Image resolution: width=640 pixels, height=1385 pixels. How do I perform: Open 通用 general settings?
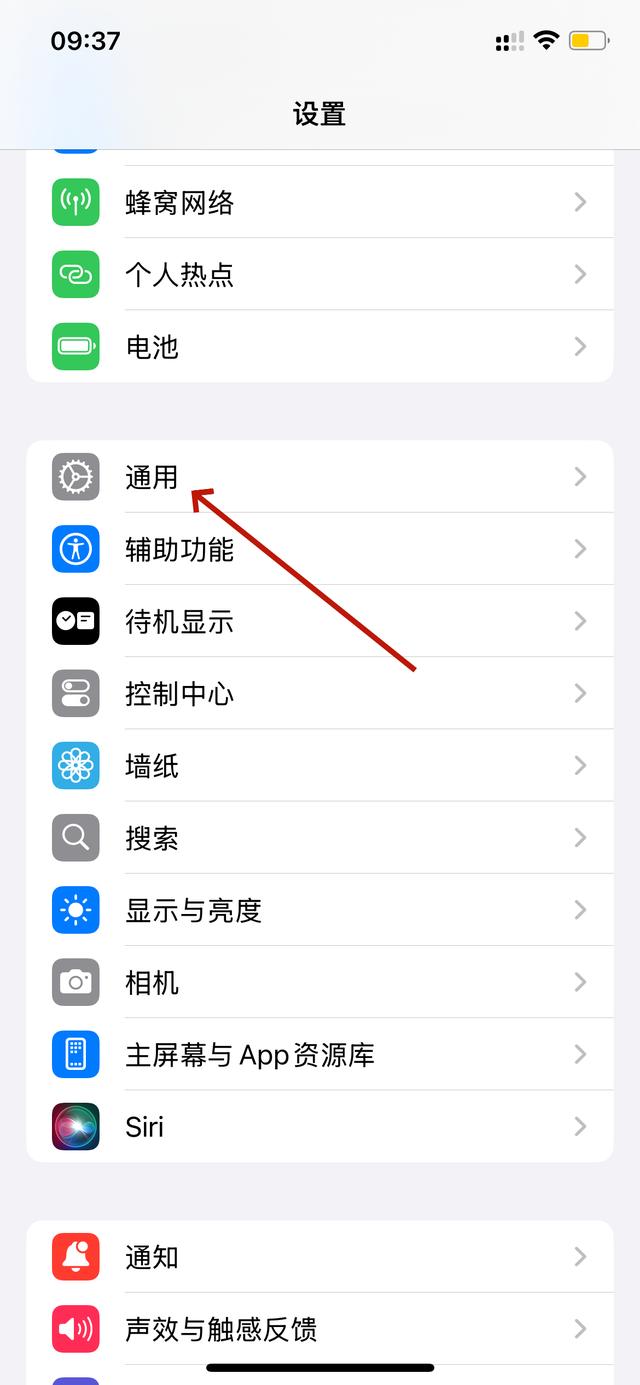[319, 477]
